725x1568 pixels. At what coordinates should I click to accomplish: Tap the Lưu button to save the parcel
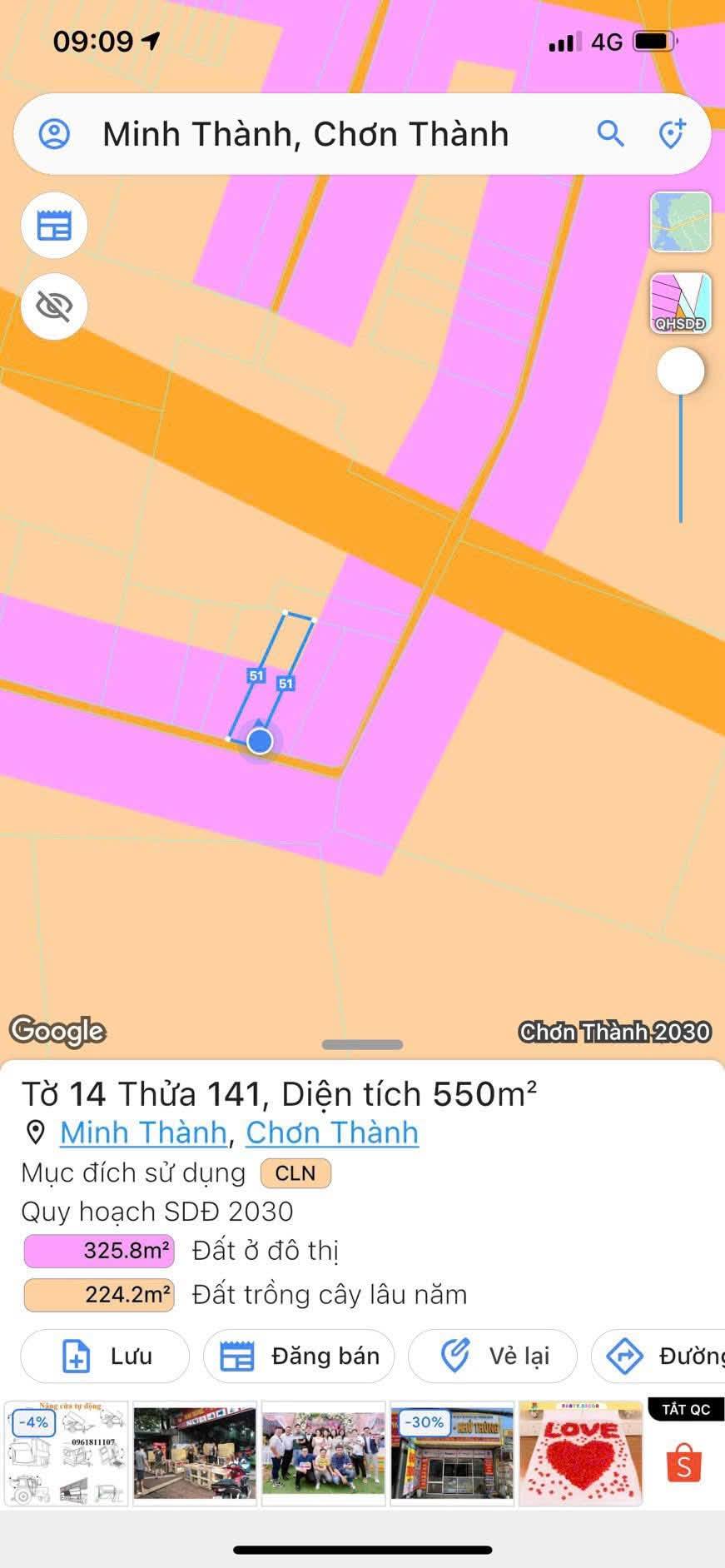(x=104, y=1356)
